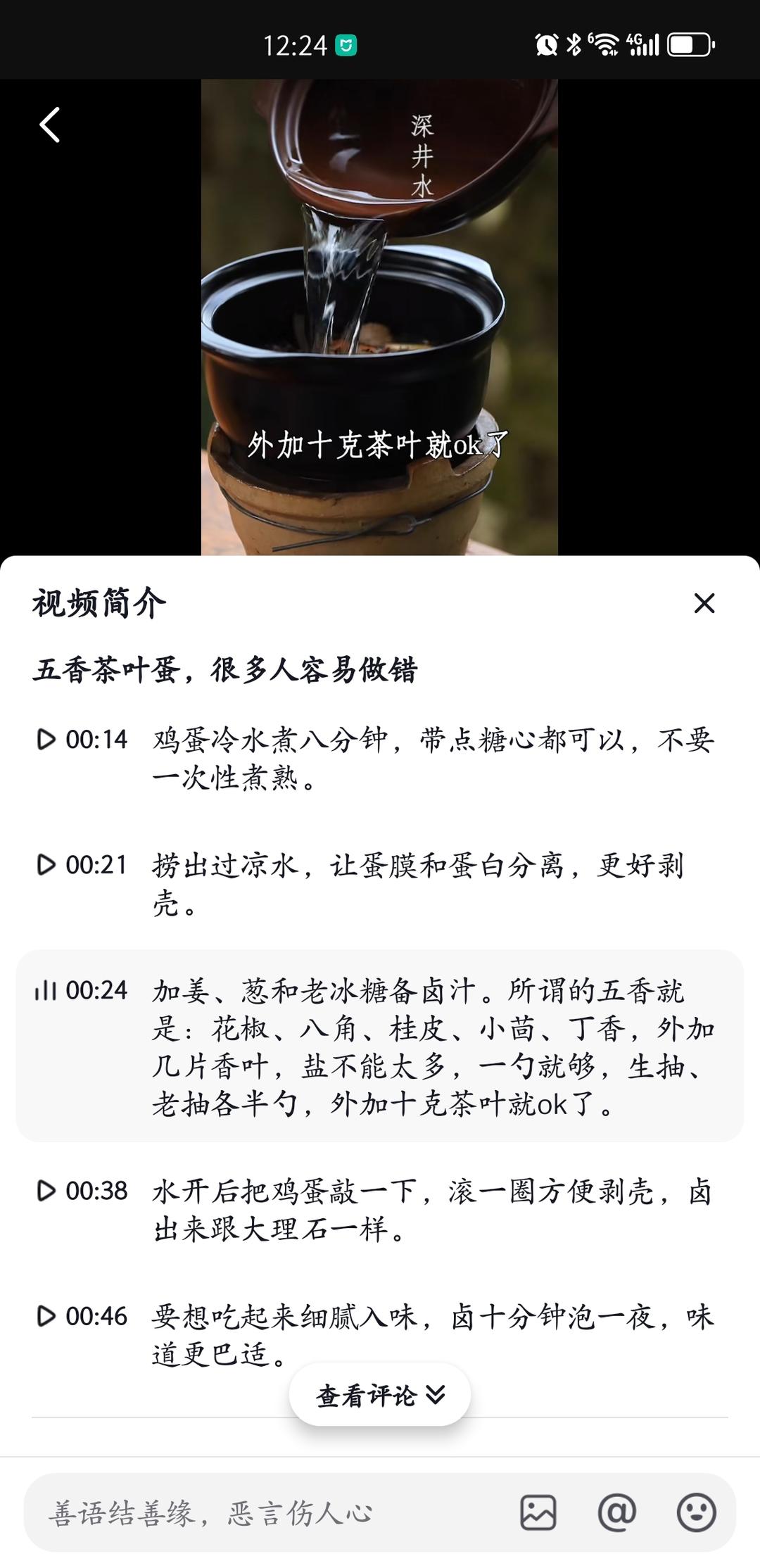
Task: Tap the chevron next to 查看评论
Action: coord(436,1394)
